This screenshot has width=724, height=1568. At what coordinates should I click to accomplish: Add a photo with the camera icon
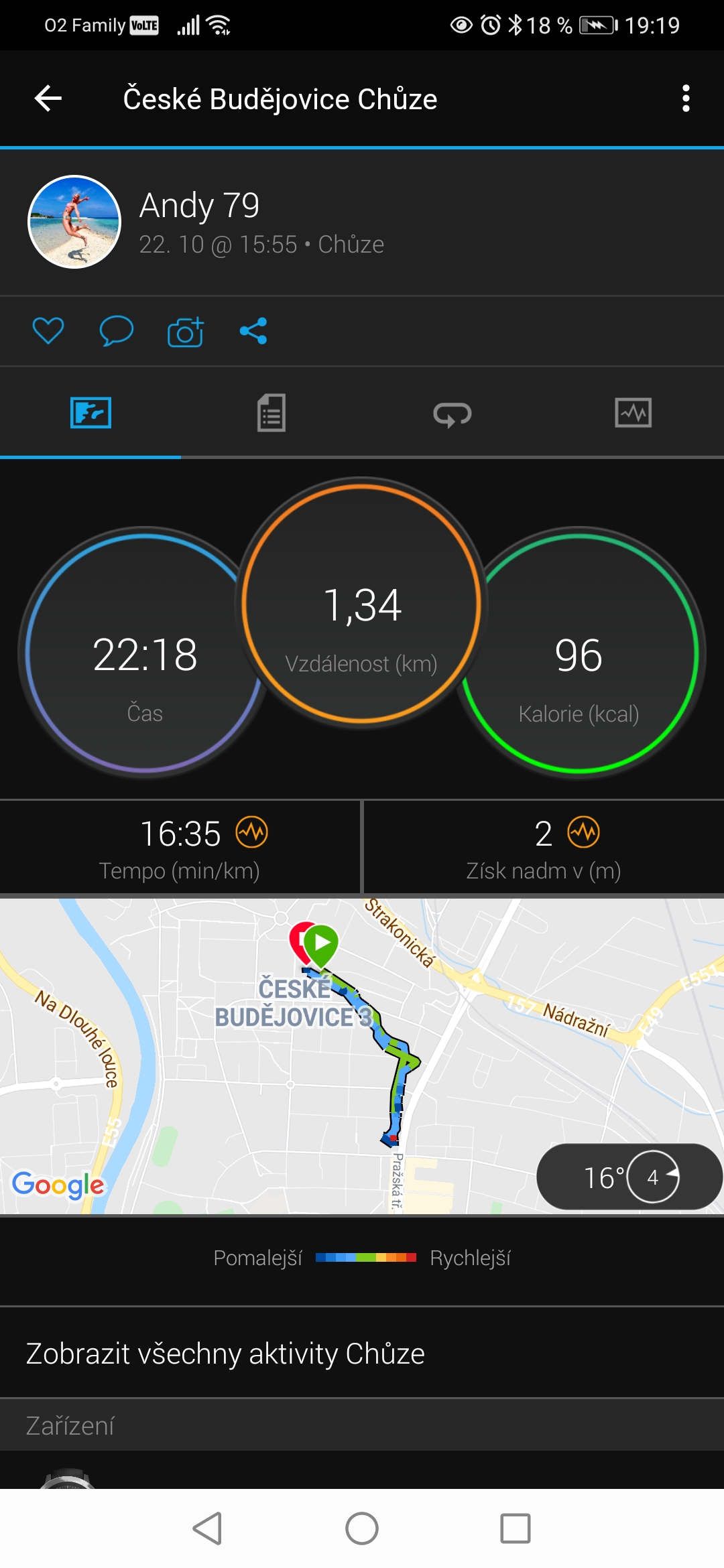[x=186, y=331]
